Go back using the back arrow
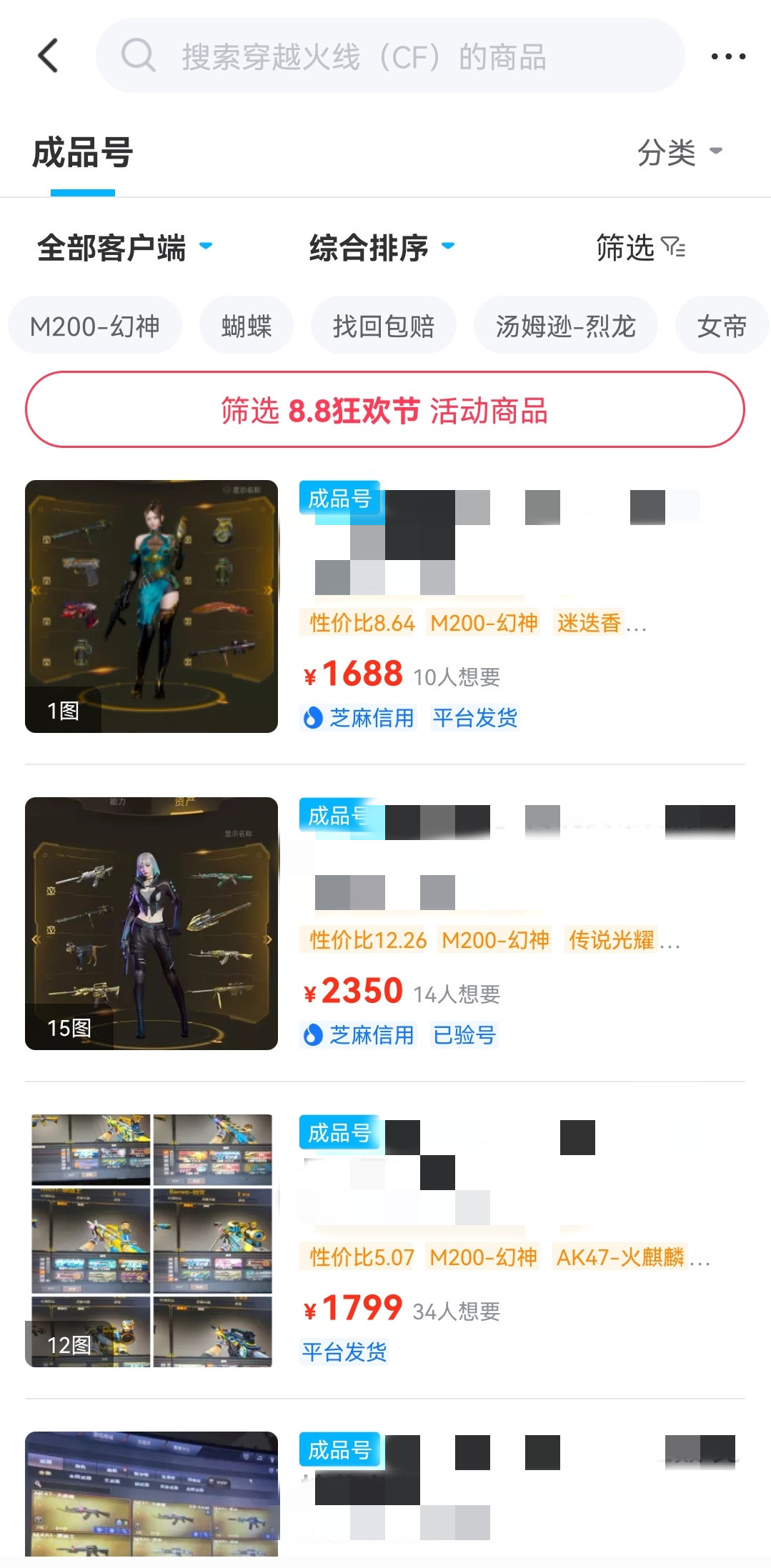Image resolution: width=771 pixels, height=1568 pixels. (48, 56)
